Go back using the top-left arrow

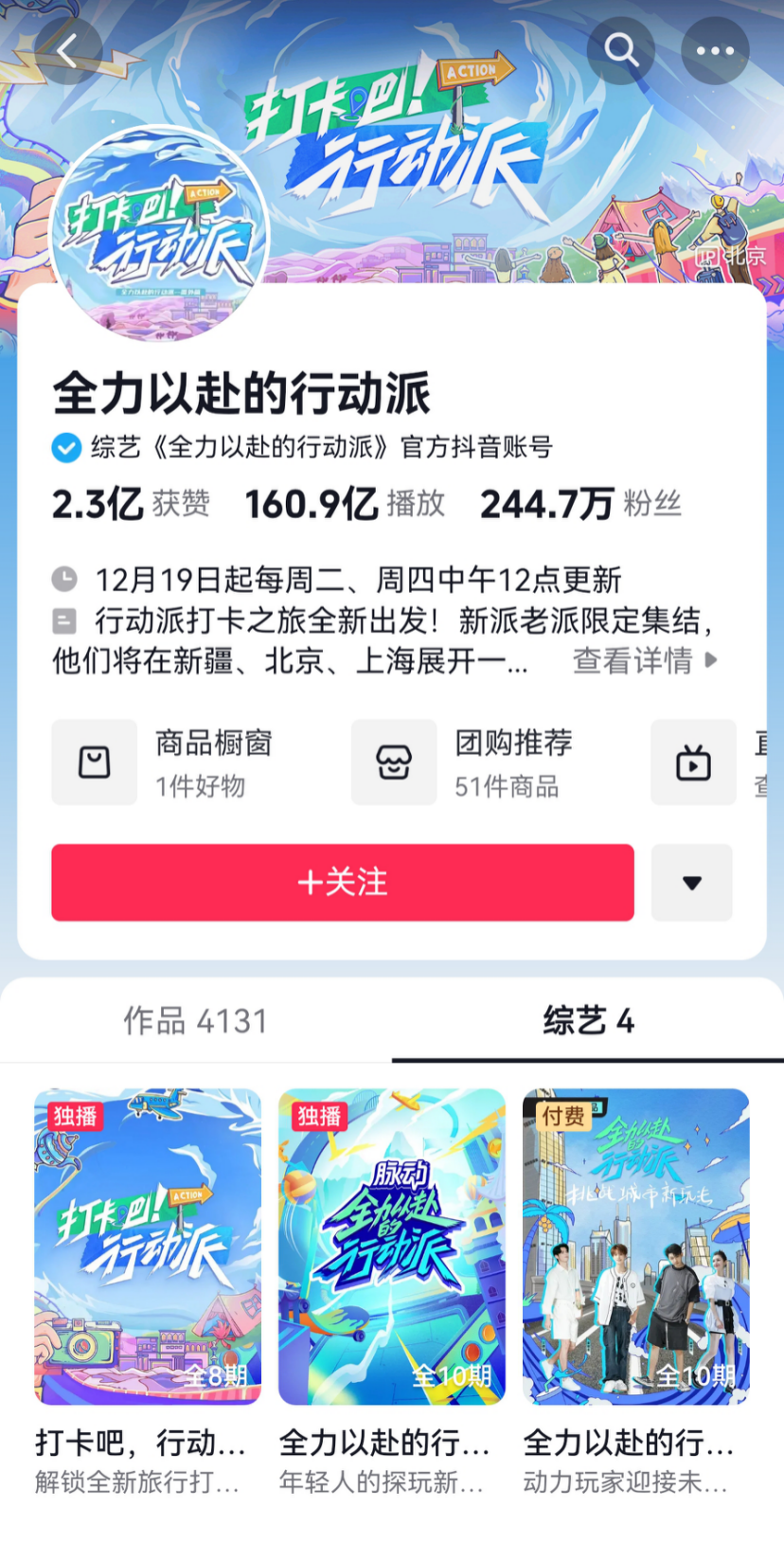[67, 51]
